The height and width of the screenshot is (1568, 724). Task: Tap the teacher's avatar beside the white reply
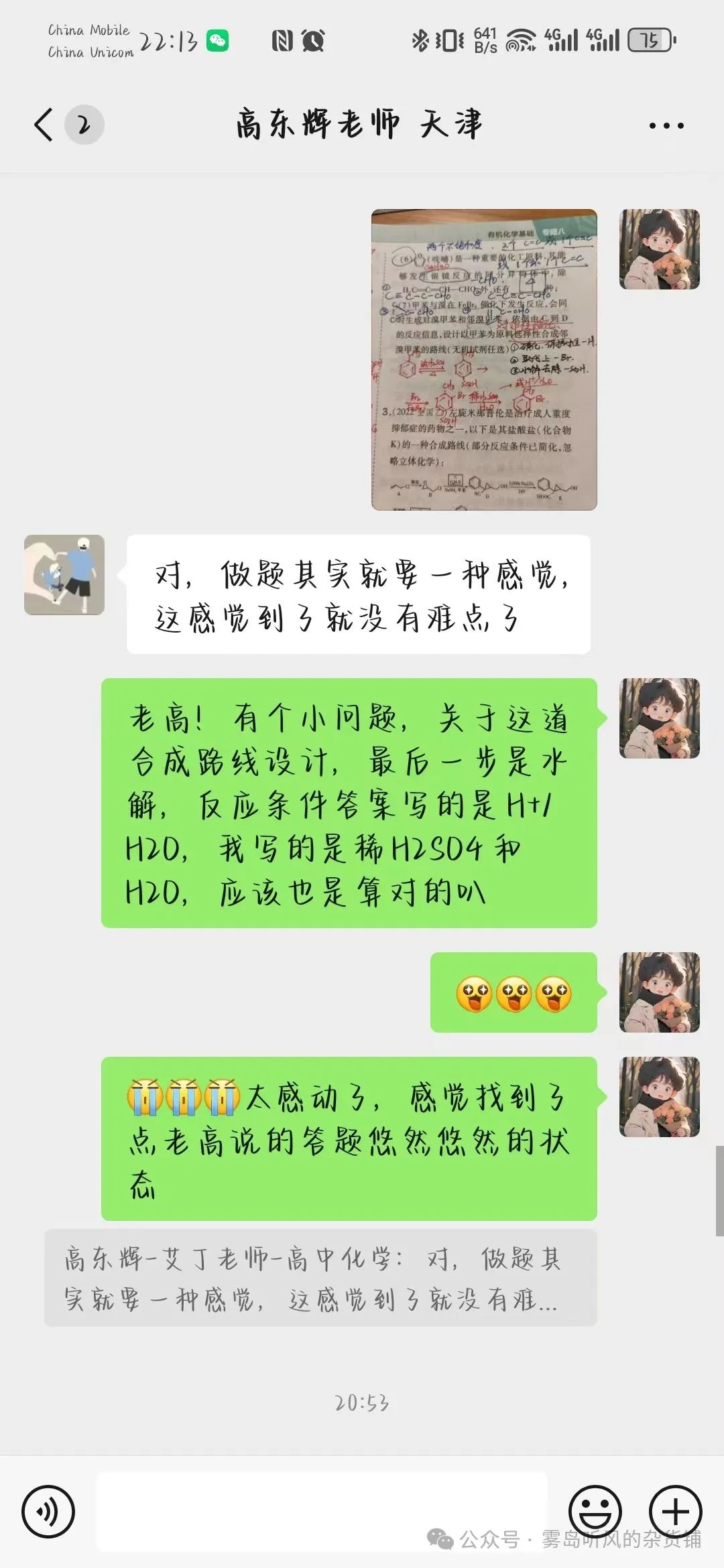(x=64, y=575)
